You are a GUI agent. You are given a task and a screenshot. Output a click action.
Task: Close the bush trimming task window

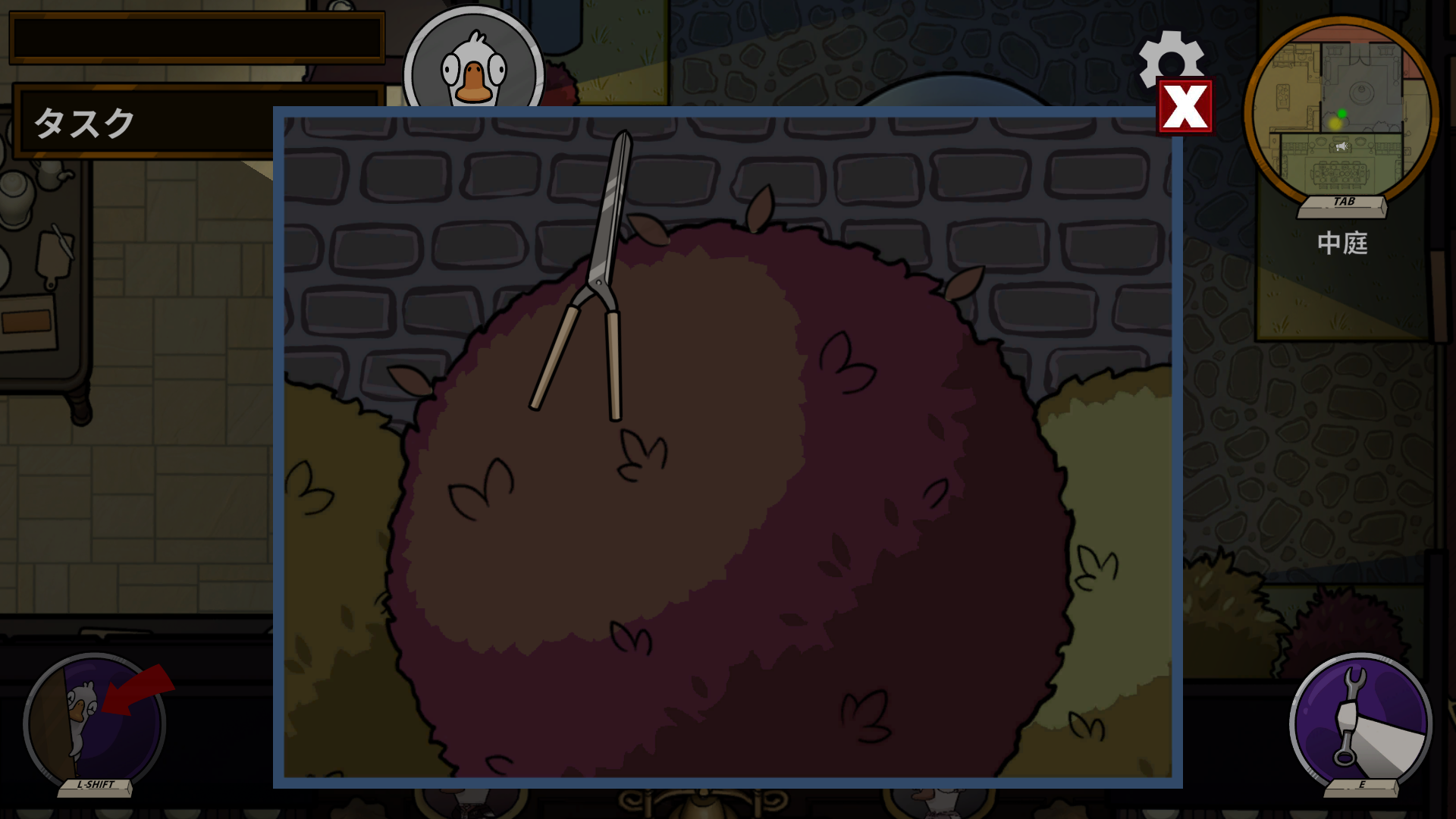(x=1185, y=107)
